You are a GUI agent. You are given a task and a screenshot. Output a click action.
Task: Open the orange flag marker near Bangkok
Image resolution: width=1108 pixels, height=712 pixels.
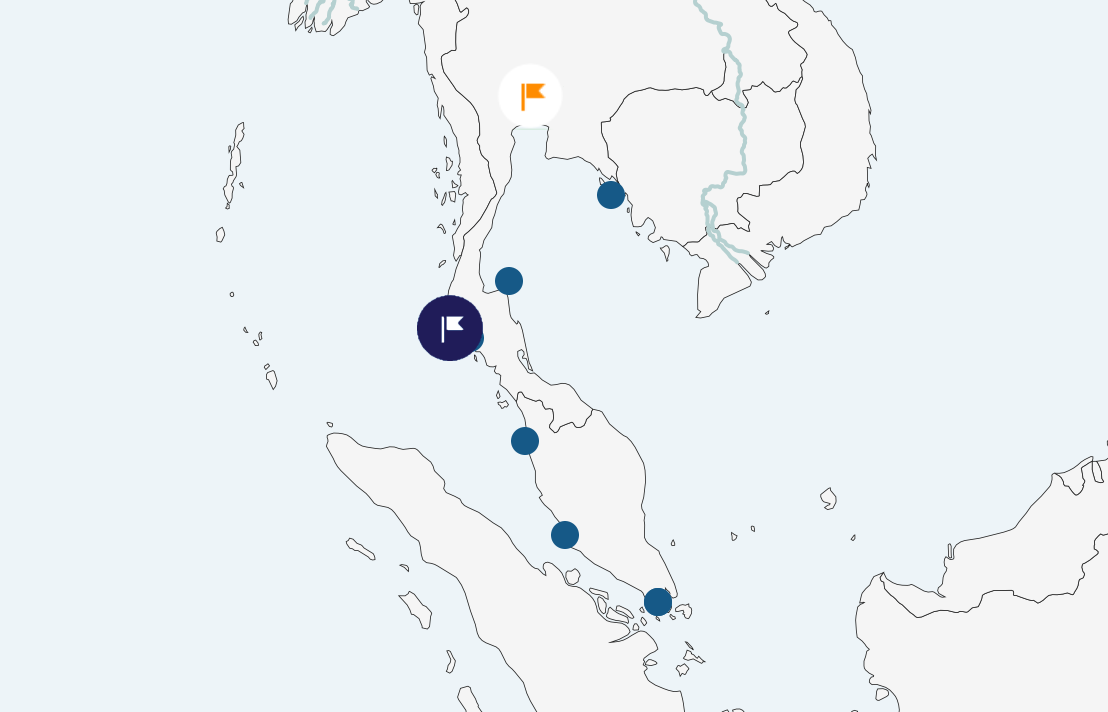pos(530,96)
